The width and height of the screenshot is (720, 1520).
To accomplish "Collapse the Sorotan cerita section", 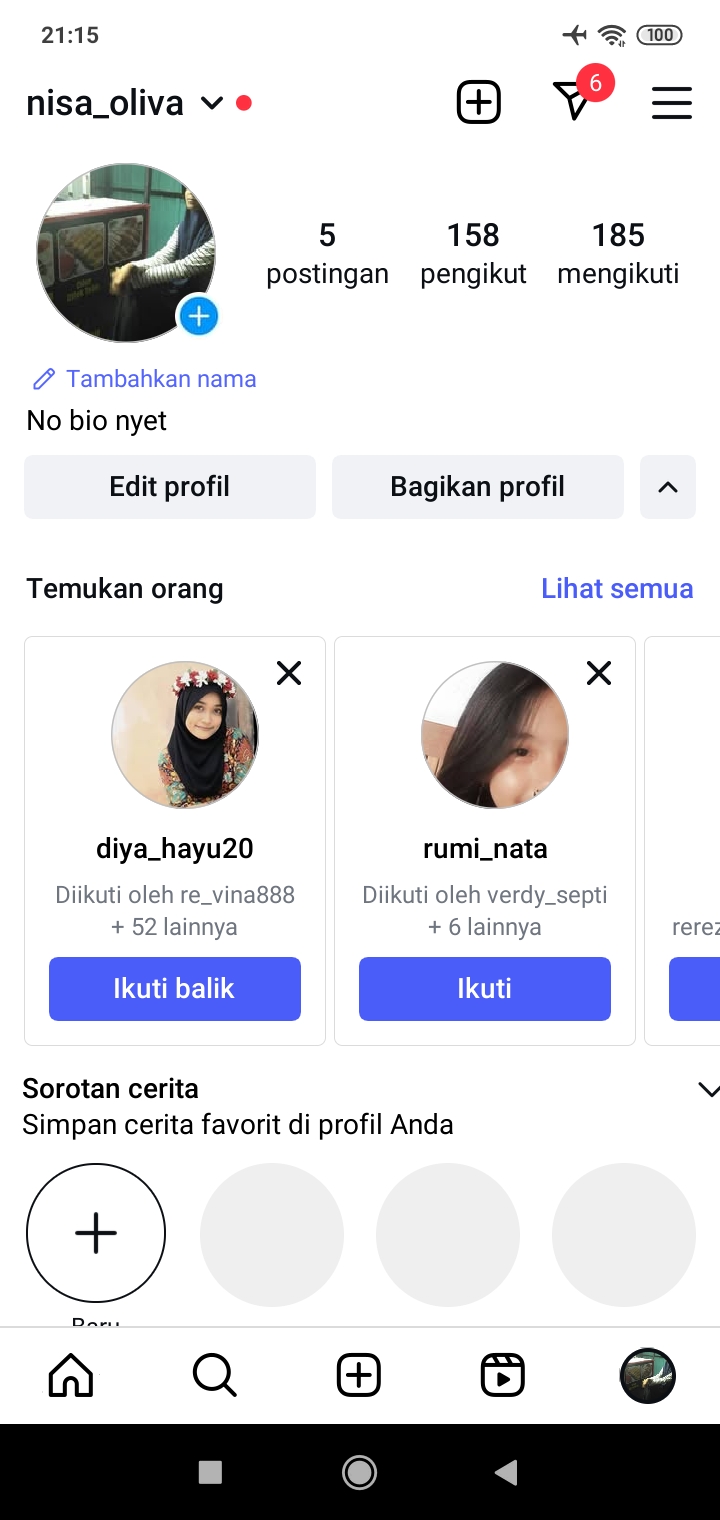I will tap(708, 1090).
